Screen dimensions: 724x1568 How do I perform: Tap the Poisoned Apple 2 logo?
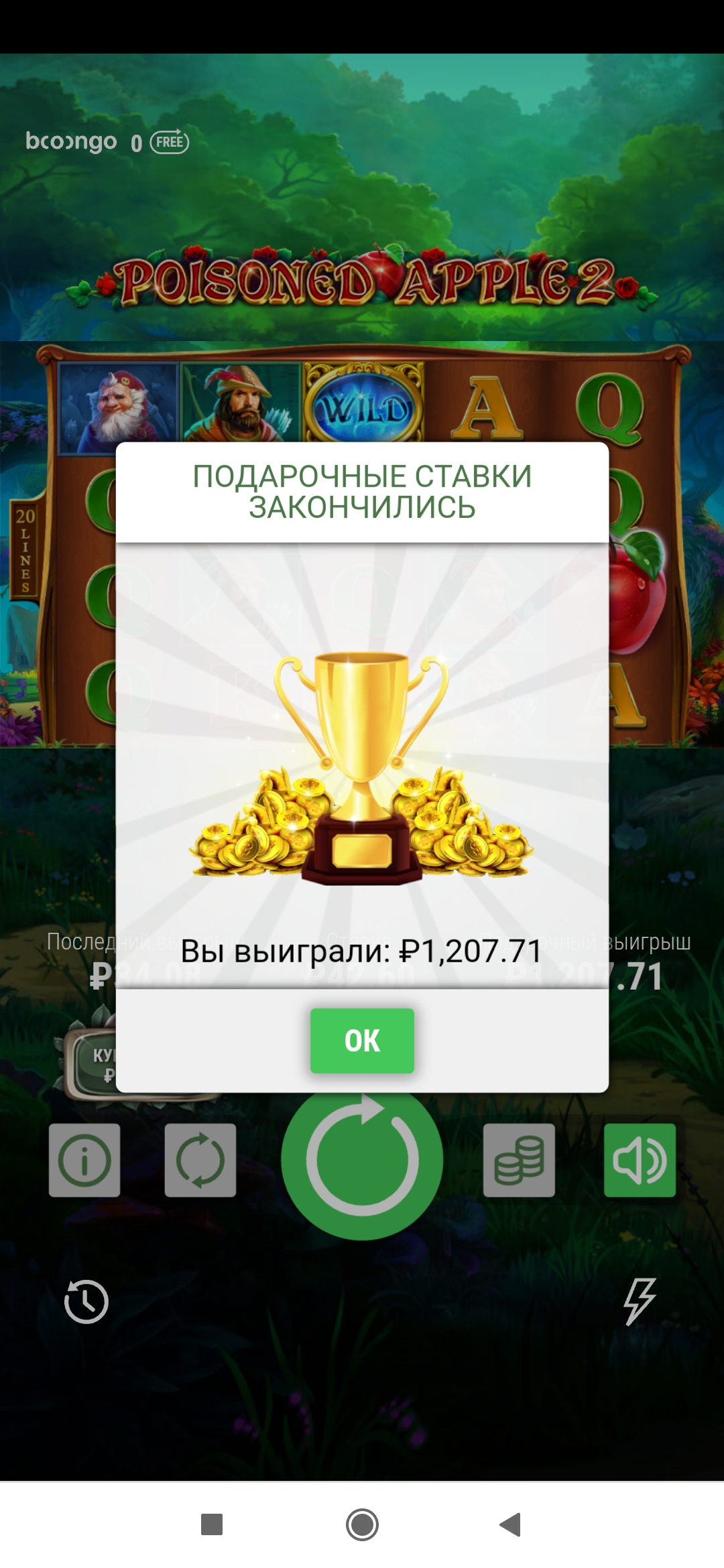(362, 278)
